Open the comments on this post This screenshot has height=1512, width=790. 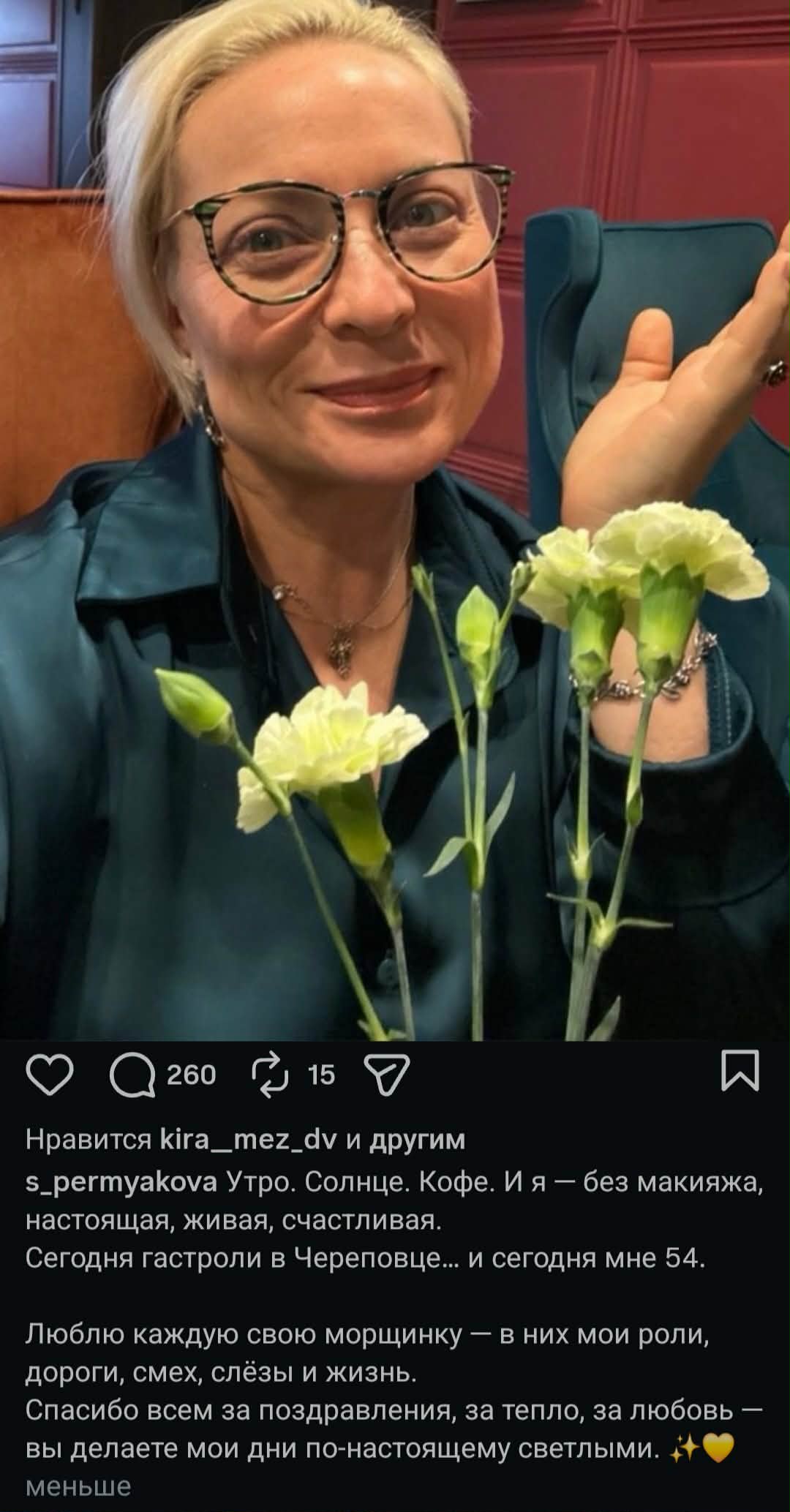pos(133,1076)
